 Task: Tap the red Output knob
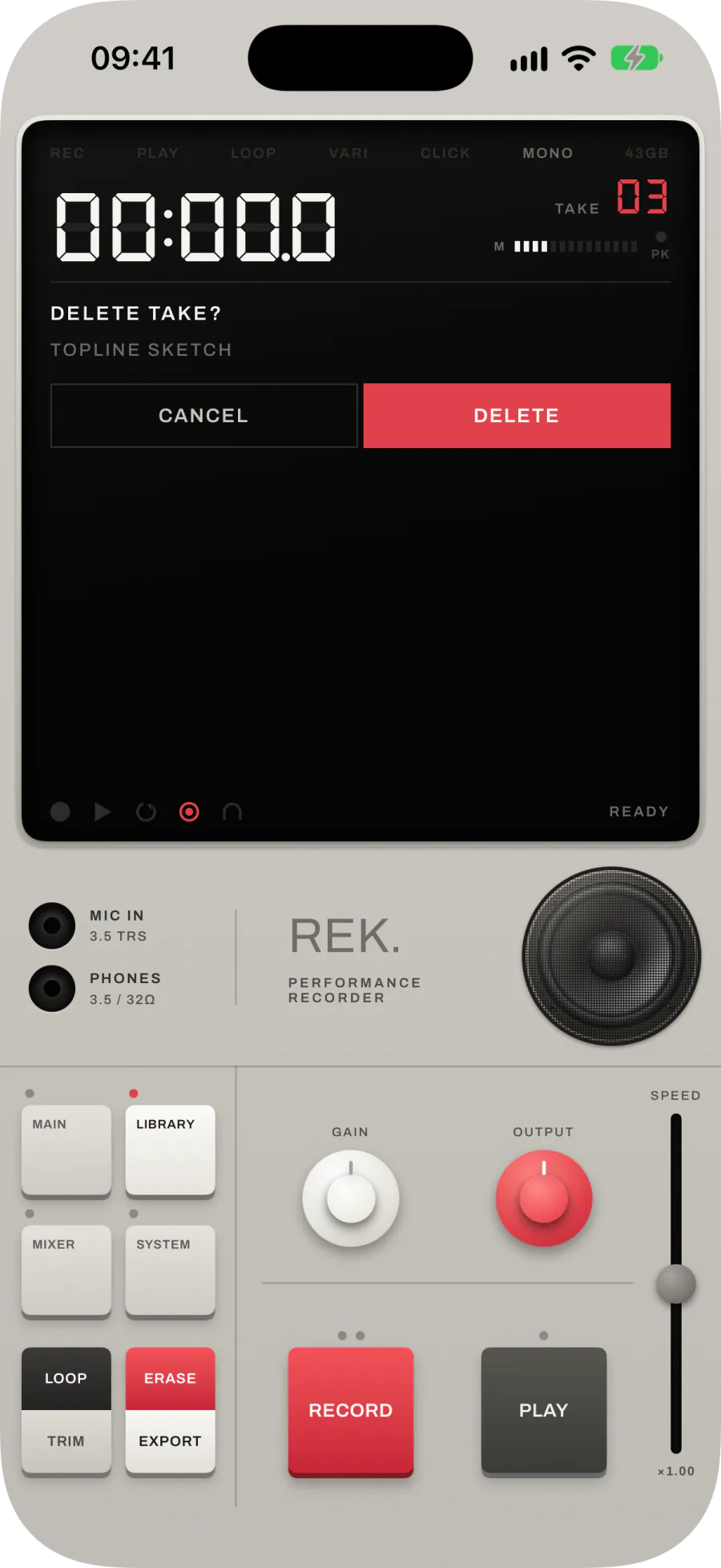pyautogui.click(x=544, y=1199)
